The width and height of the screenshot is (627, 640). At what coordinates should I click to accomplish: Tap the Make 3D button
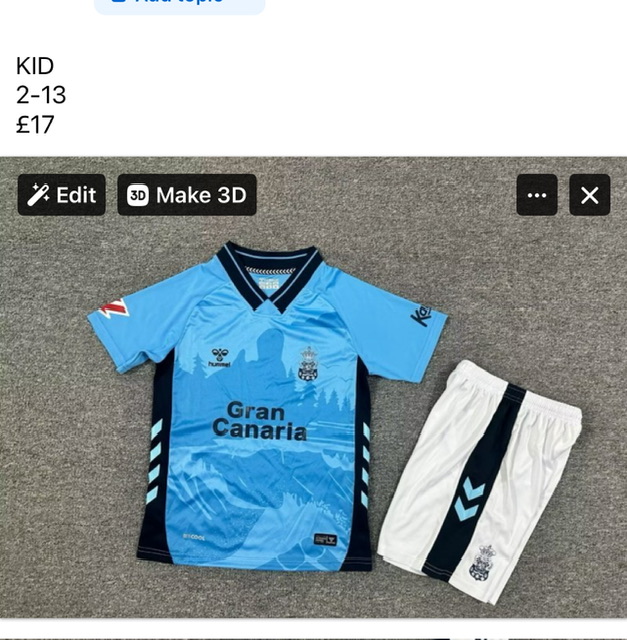(x=187, y=195)
